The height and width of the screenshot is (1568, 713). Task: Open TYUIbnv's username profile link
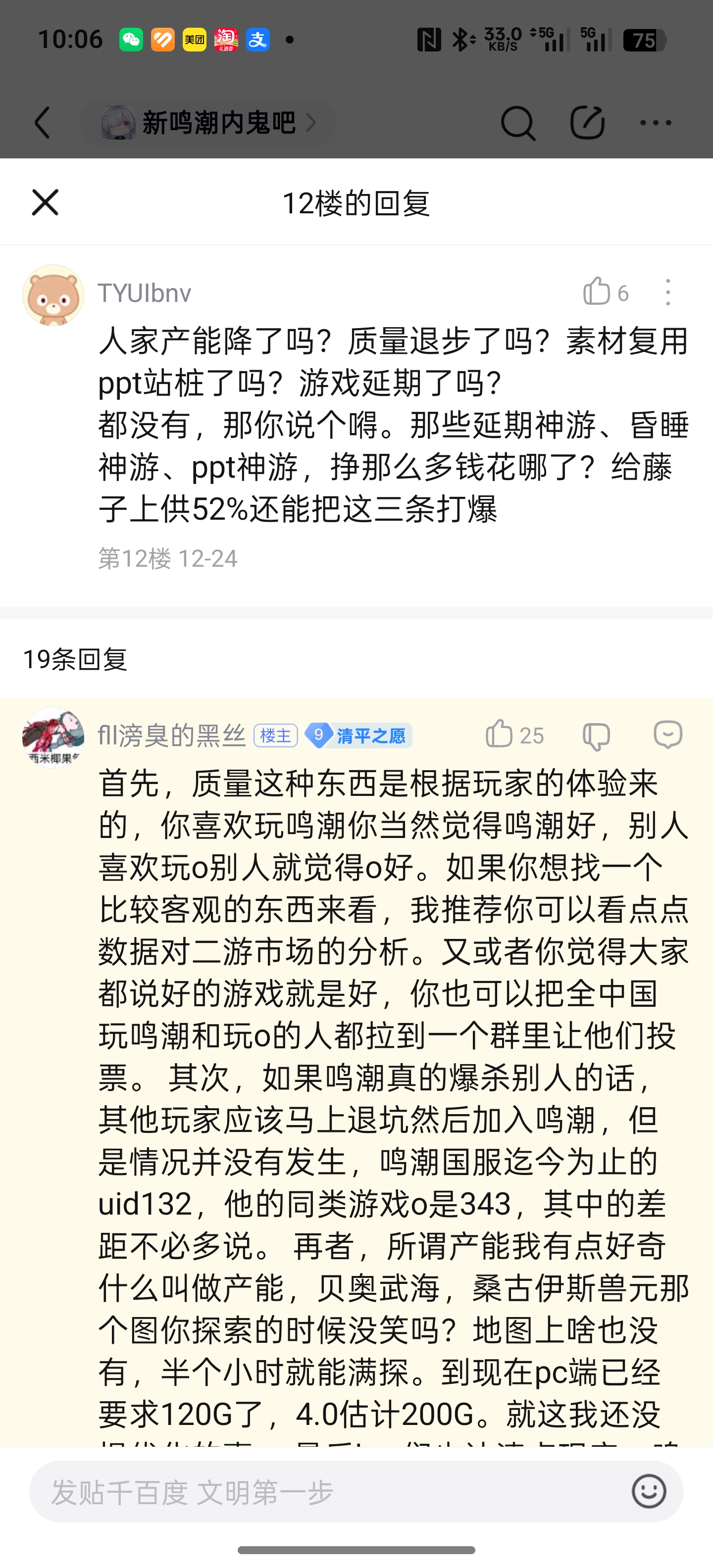click(145, 293)
